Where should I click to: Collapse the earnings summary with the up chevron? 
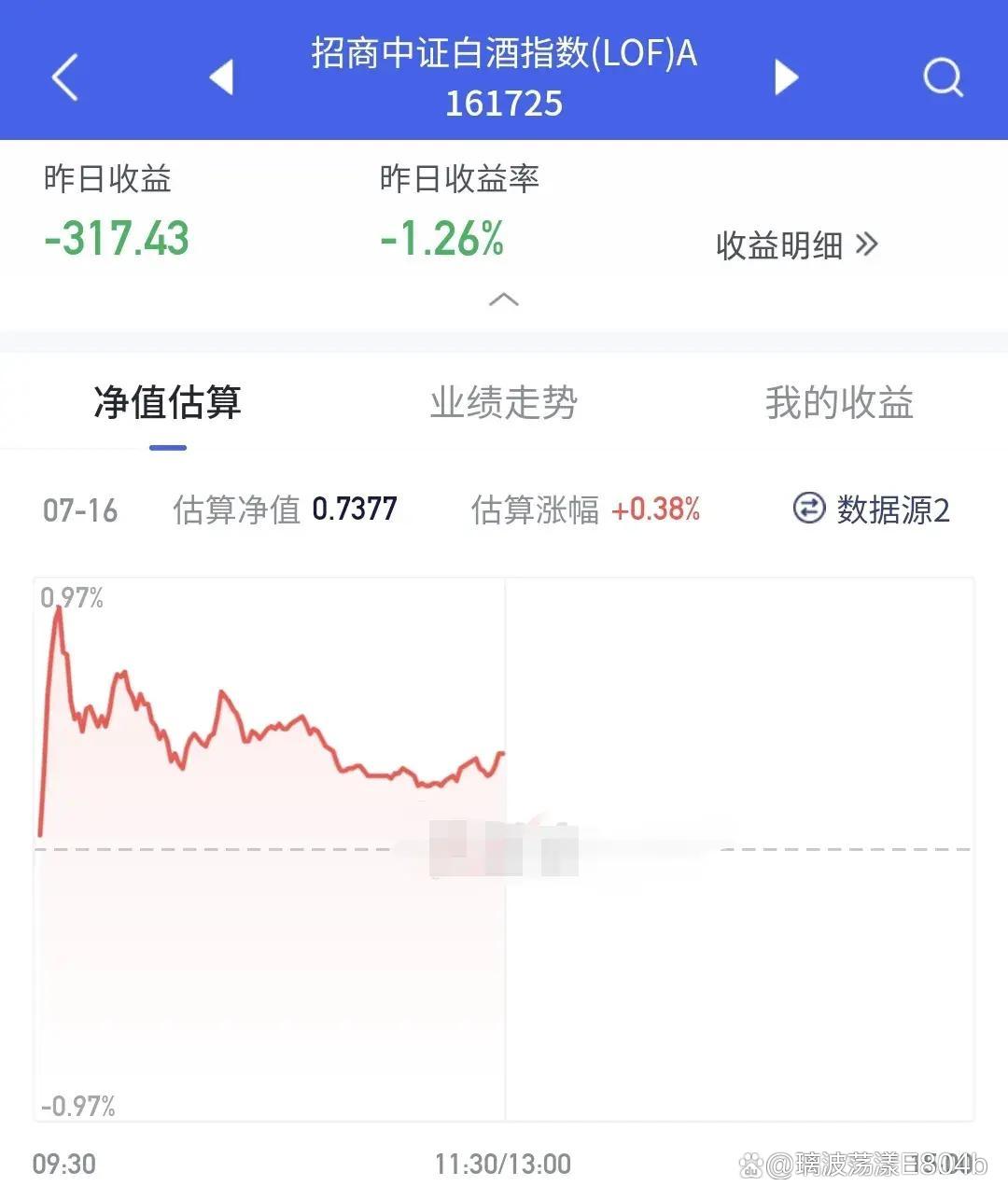(x=503, y=300)
